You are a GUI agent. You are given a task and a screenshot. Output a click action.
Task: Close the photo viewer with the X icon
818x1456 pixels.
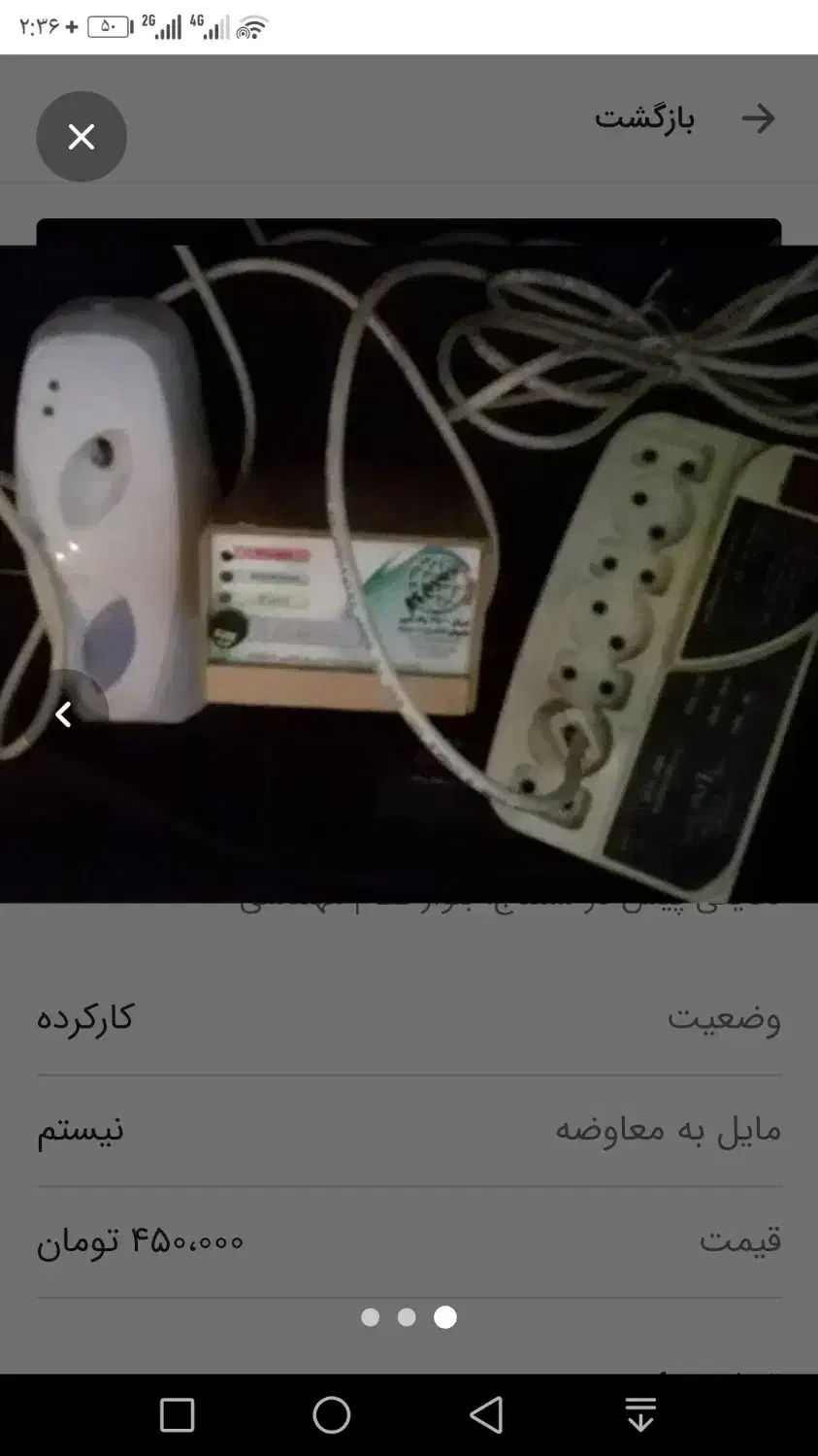coord(82,136)
